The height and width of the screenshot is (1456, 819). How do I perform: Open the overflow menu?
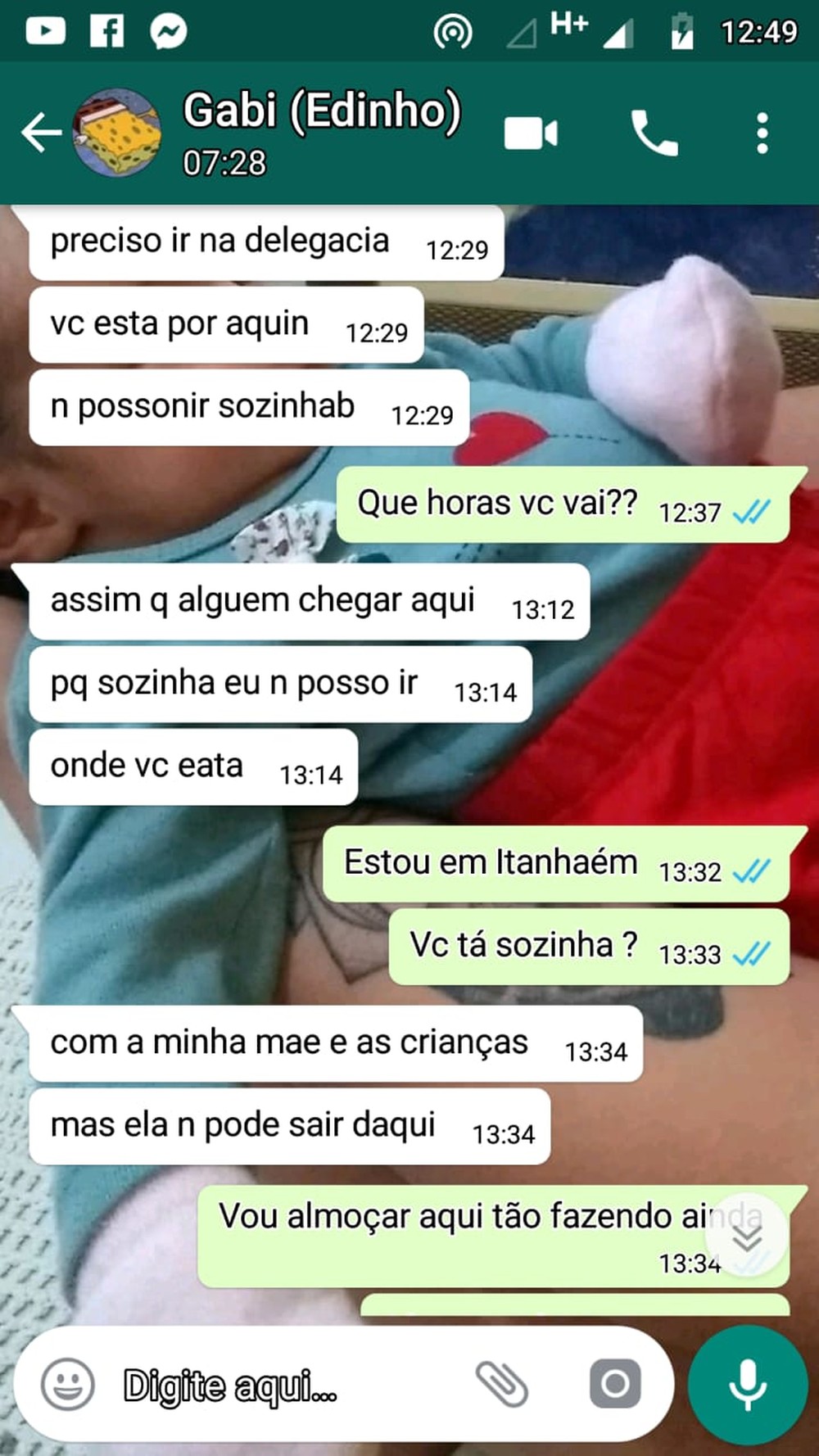(x=762, y=133)
